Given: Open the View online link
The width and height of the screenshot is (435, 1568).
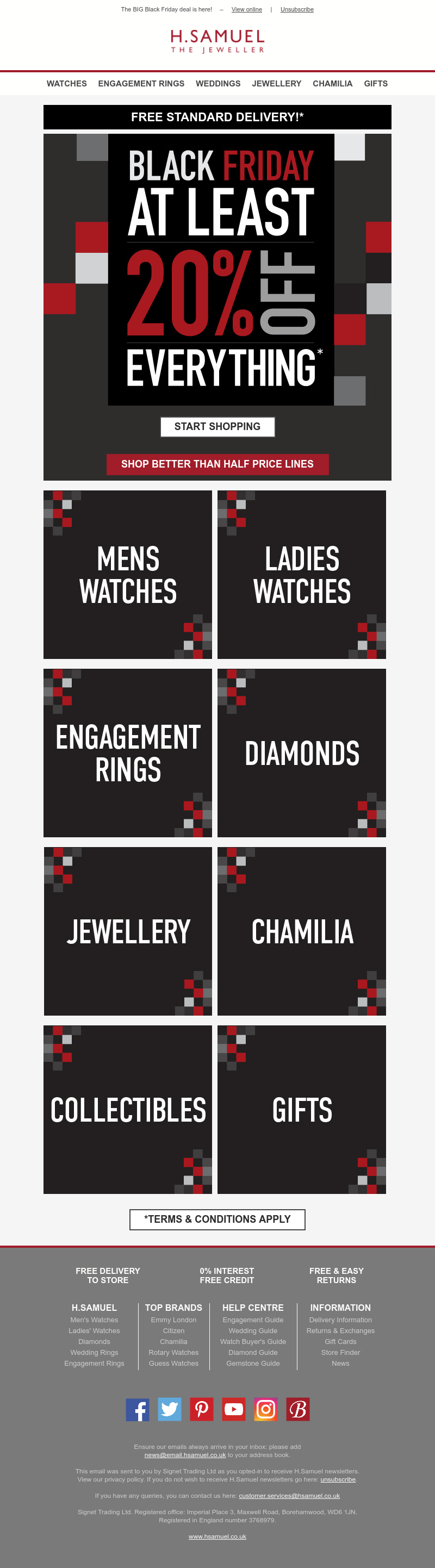Looking at the screenshot, I should point(246,9).
